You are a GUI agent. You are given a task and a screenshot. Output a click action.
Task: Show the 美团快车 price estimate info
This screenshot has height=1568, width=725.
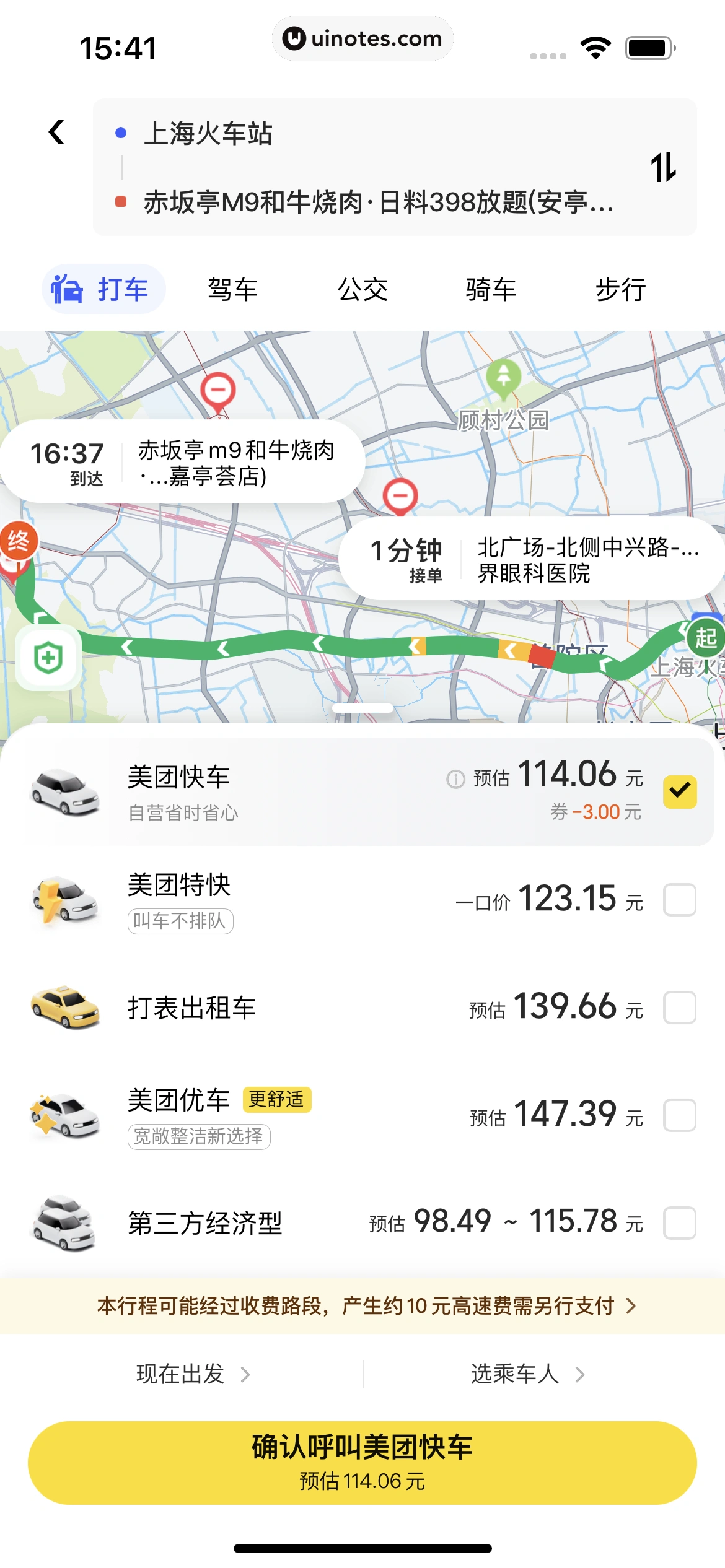click(x=455, y=778)
